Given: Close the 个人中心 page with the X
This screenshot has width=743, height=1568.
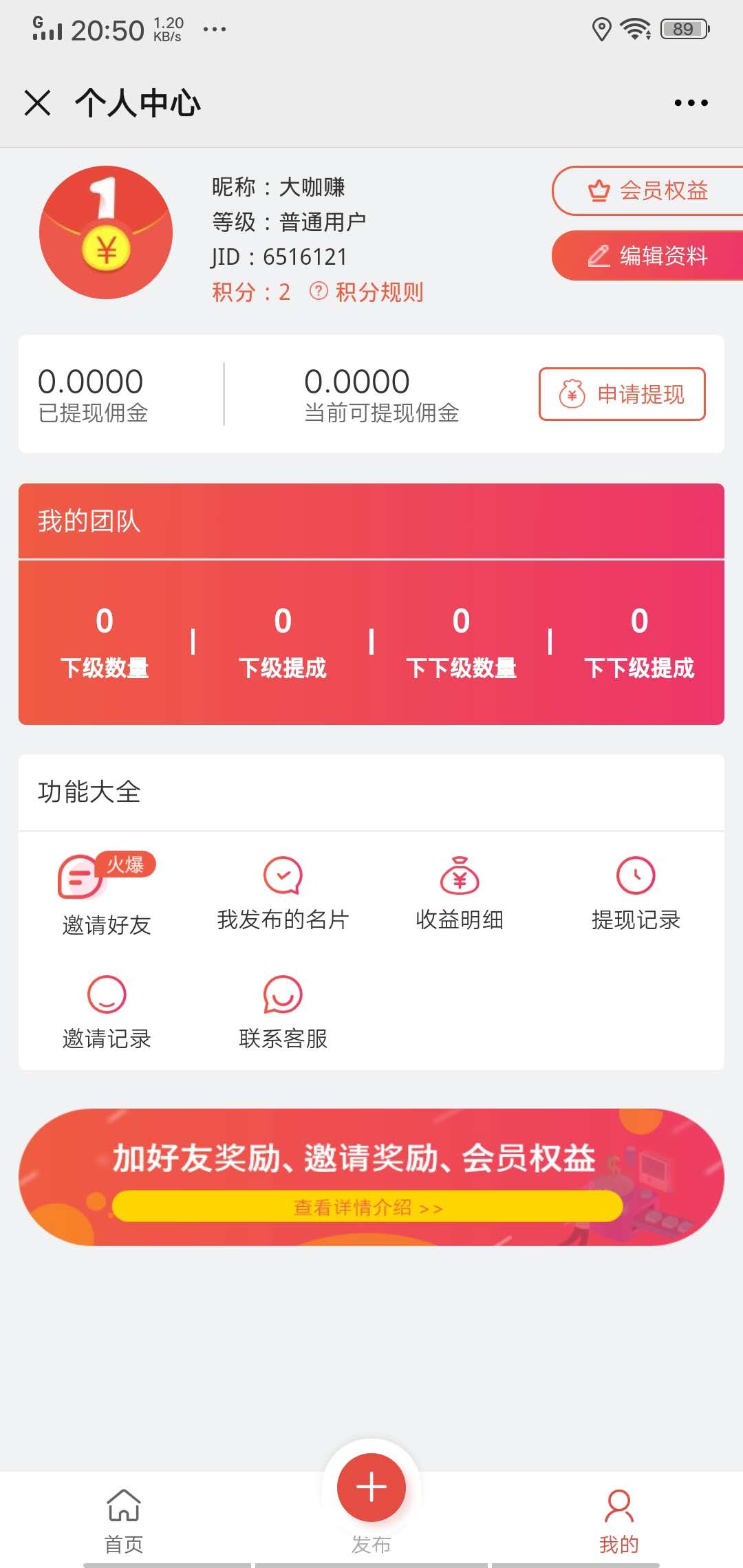Looking at the screenshot, I should coord(39,103).
